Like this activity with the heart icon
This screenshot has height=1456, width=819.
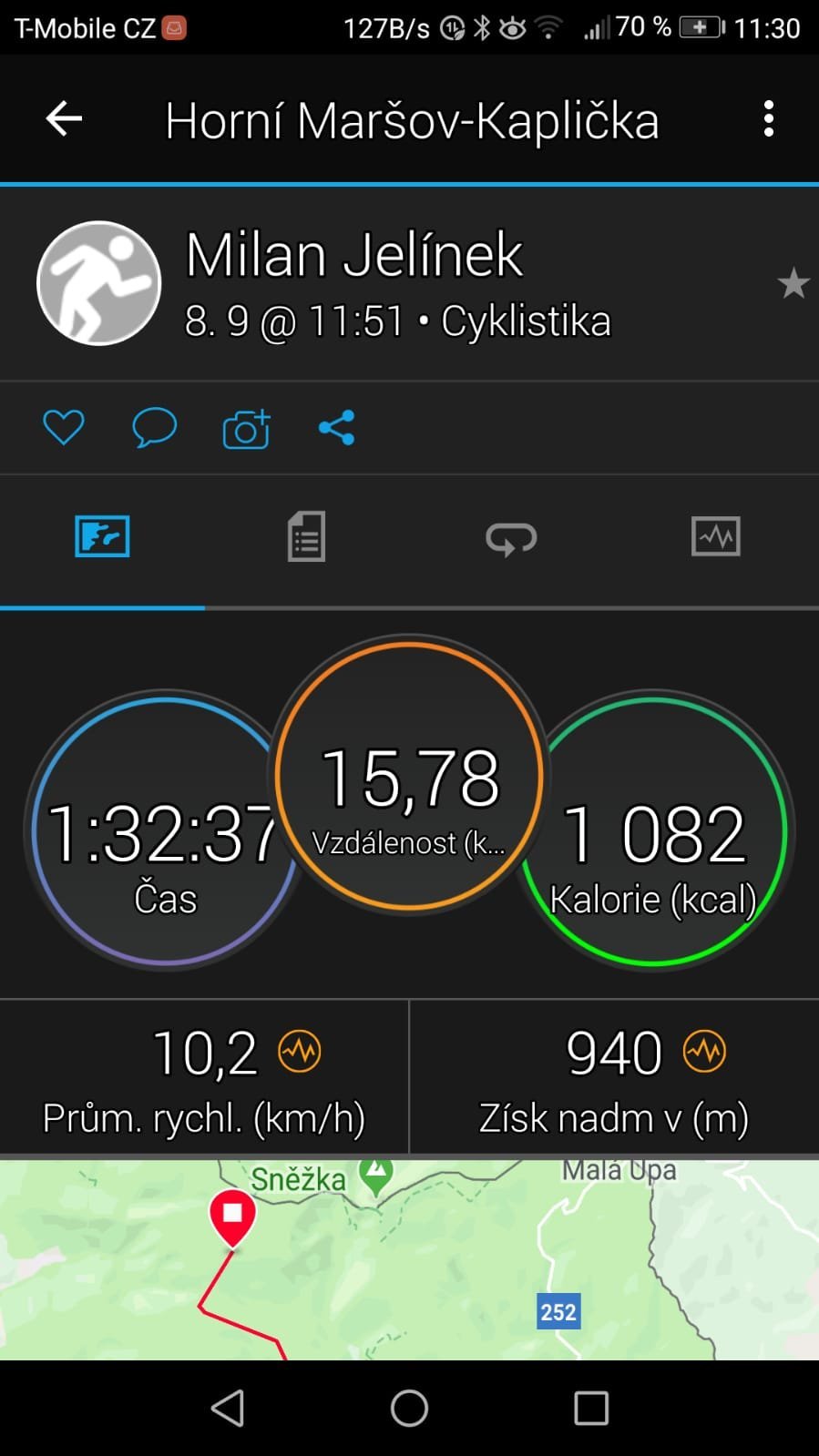click(64, 427)
